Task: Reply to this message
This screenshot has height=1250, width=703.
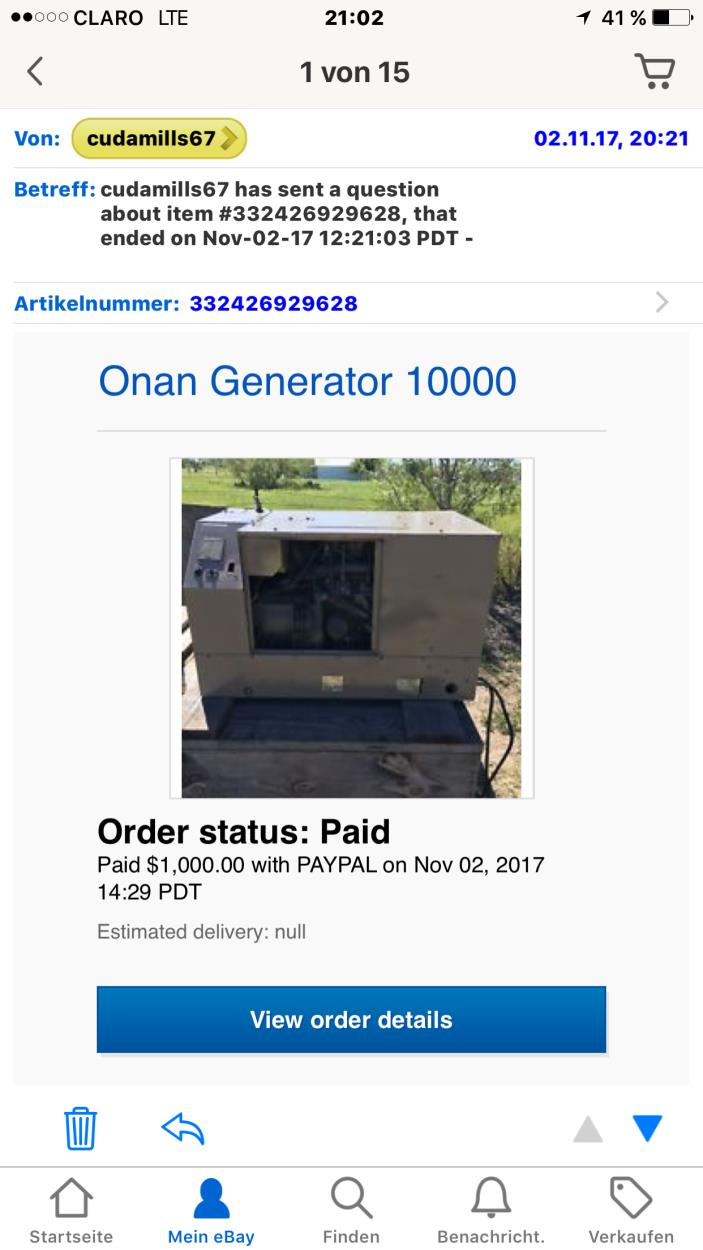Action: (x=182, y=1129)
